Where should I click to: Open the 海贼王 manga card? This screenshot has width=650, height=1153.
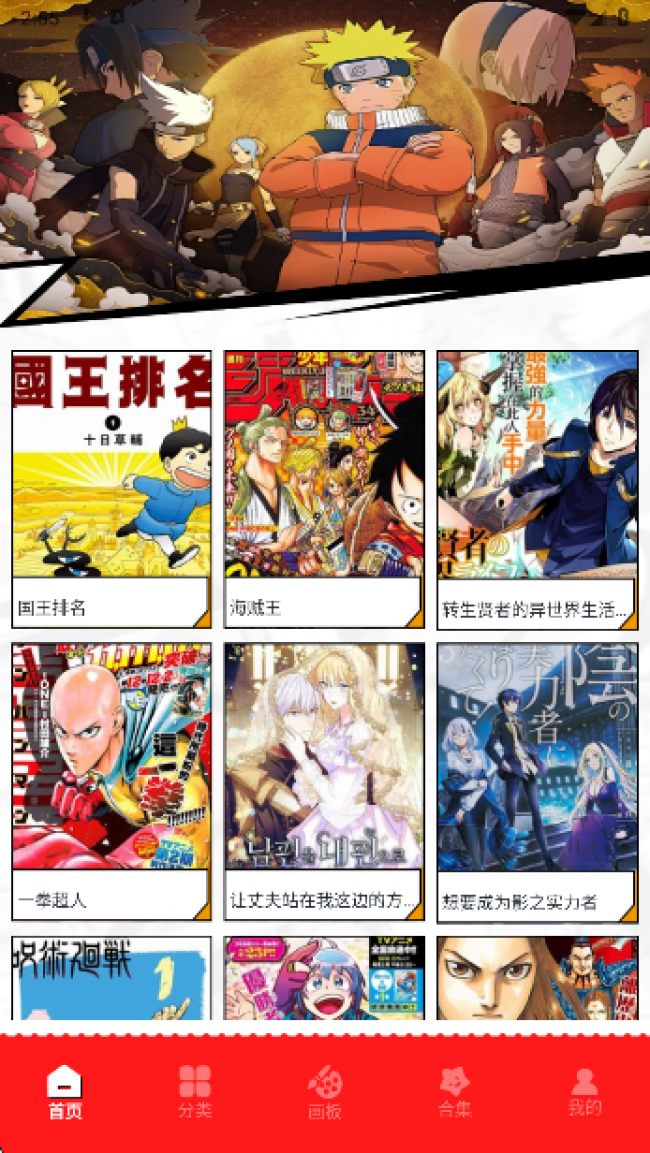point(323,488)
